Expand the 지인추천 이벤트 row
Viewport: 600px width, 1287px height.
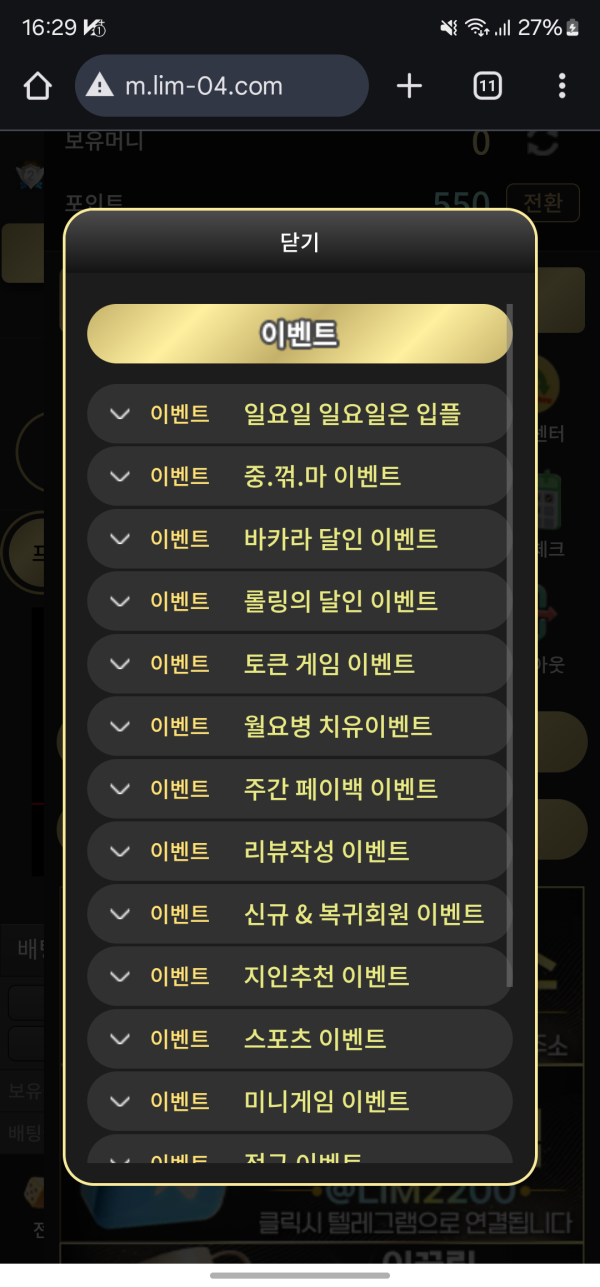point(299,976)
